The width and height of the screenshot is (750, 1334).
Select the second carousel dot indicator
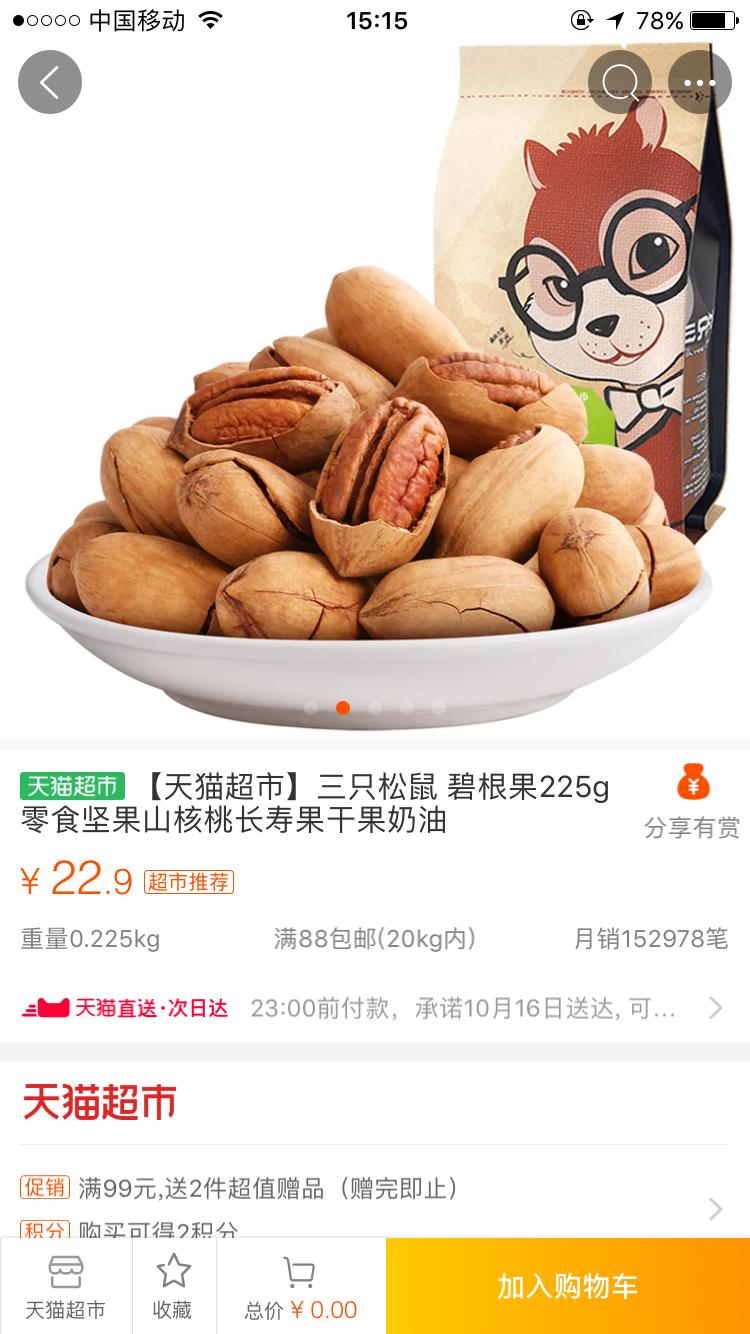coord(344,707)
